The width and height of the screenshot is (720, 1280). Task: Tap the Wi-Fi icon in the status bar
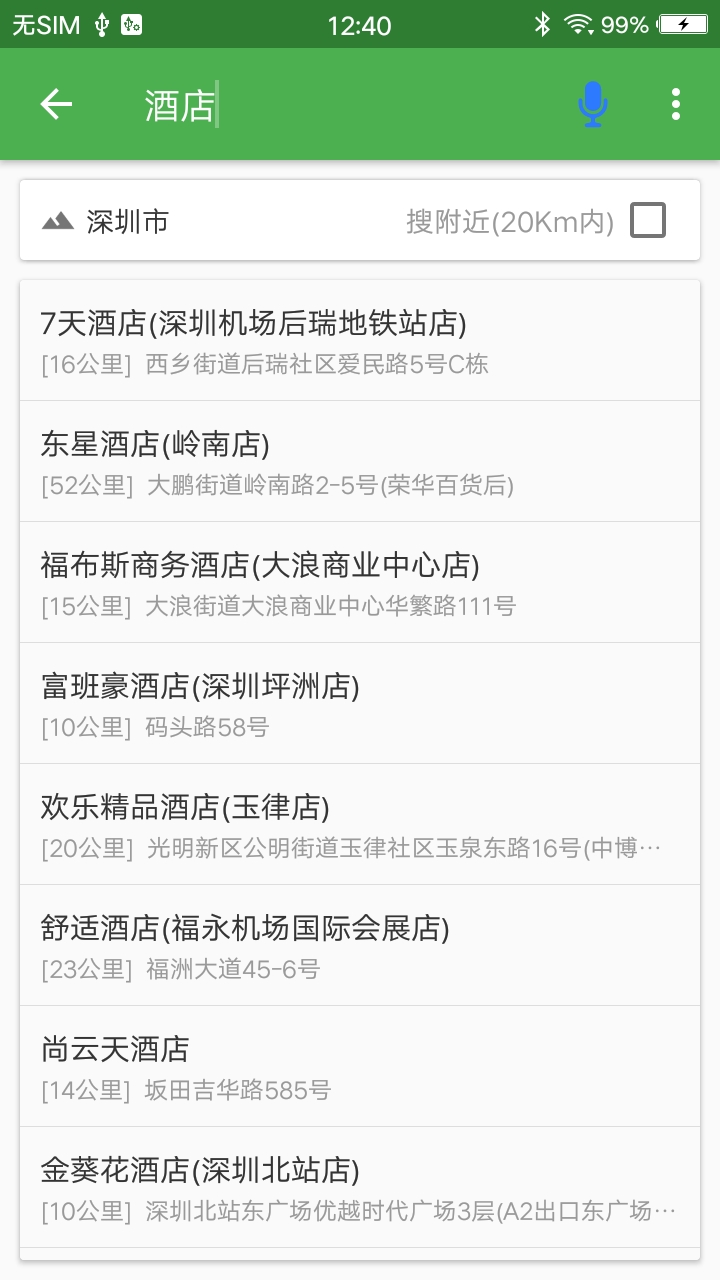[578, 22]
